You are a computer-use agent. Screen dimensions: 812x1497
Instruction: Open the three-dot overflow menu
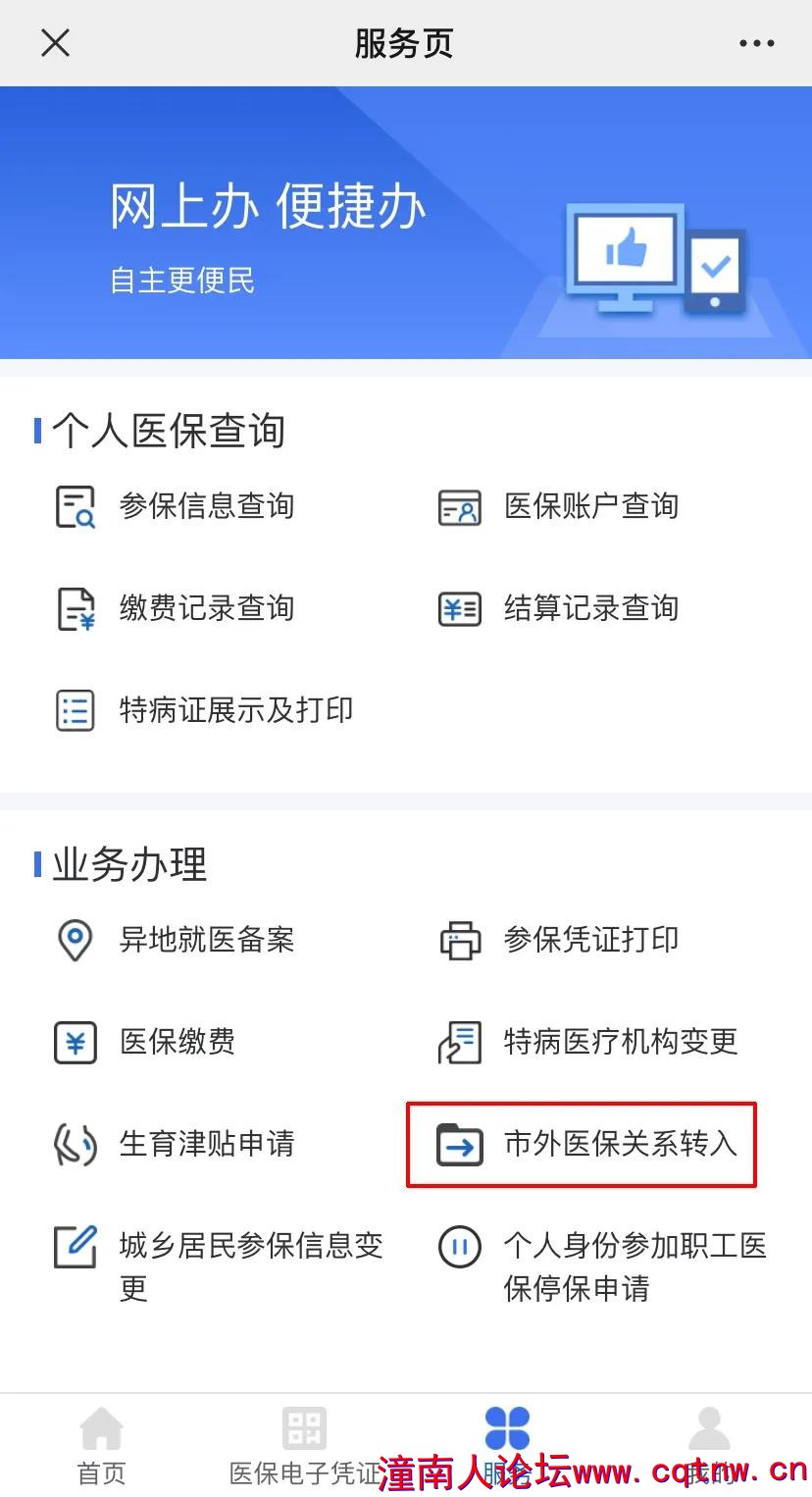pyautogui.click(x=756, y=43)
